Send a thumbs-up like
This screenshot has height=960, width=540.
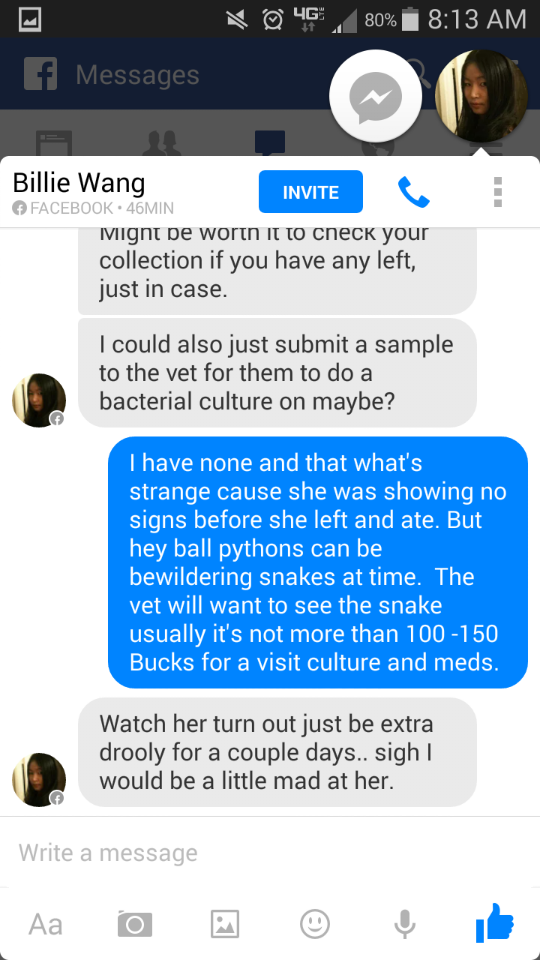coord(495,923)
